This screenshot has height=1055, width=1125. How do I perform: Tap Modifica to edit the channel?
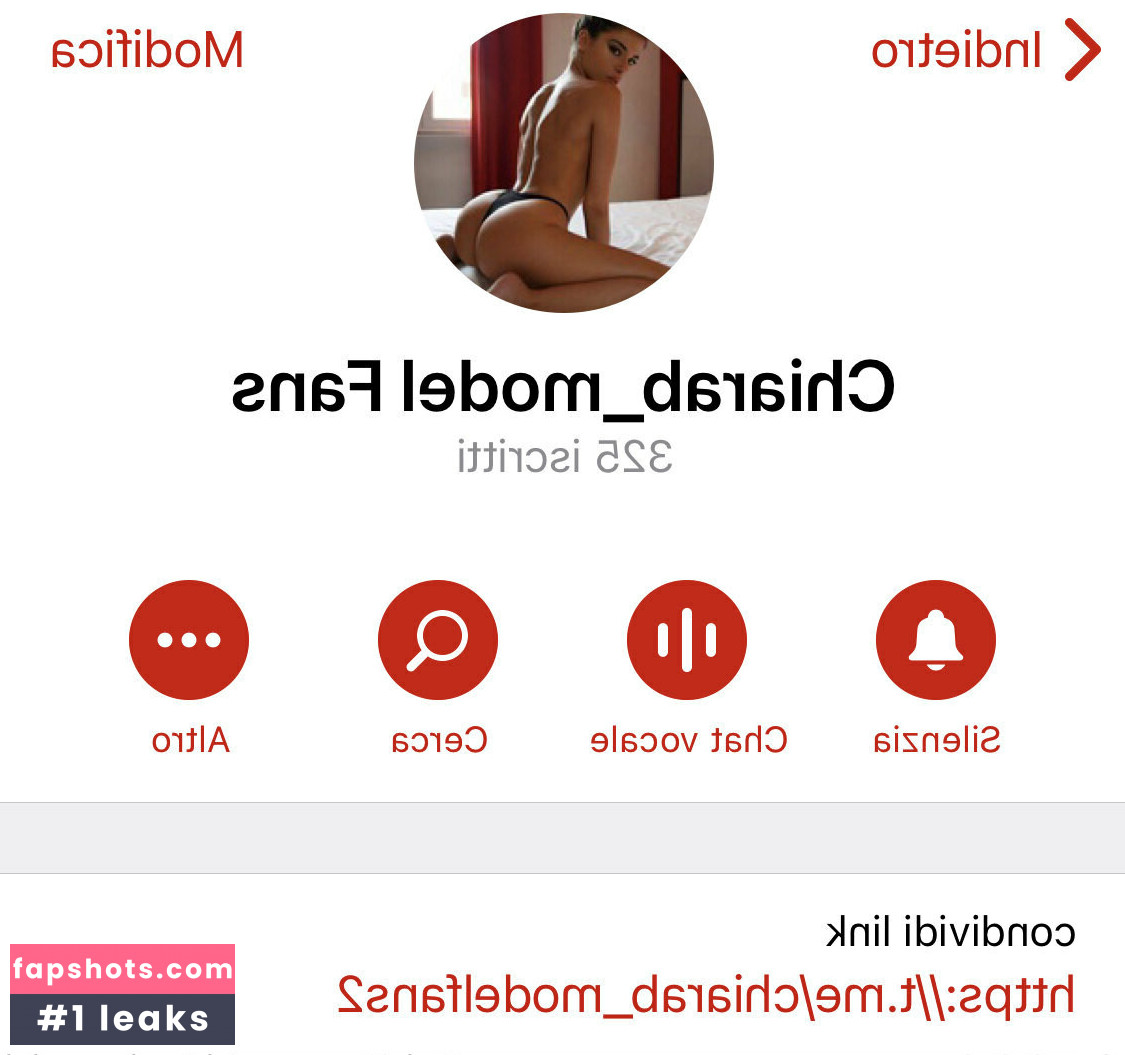point(147,50)
